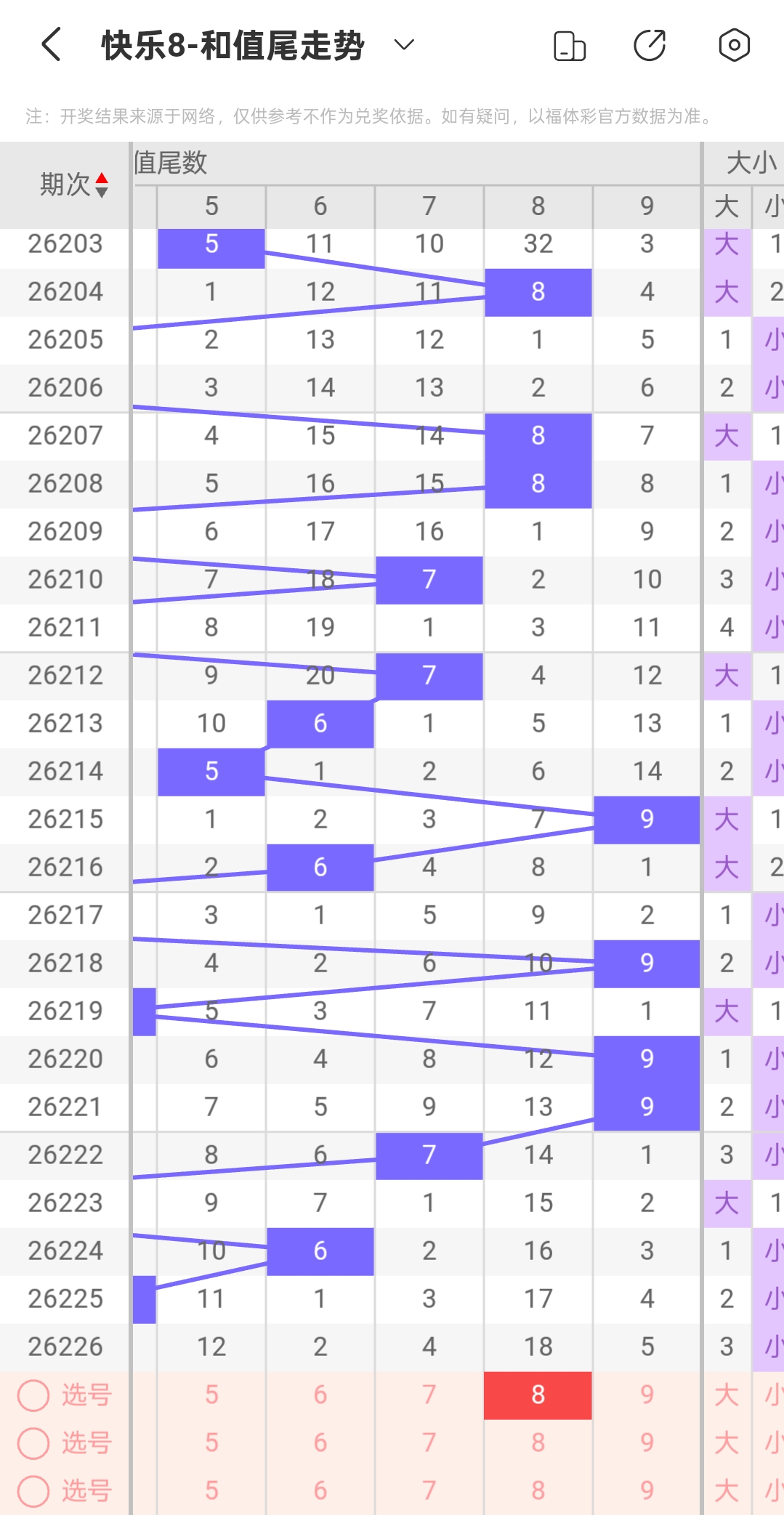
Task: Open the settings hexagon icon
Action: click(734, 45)
